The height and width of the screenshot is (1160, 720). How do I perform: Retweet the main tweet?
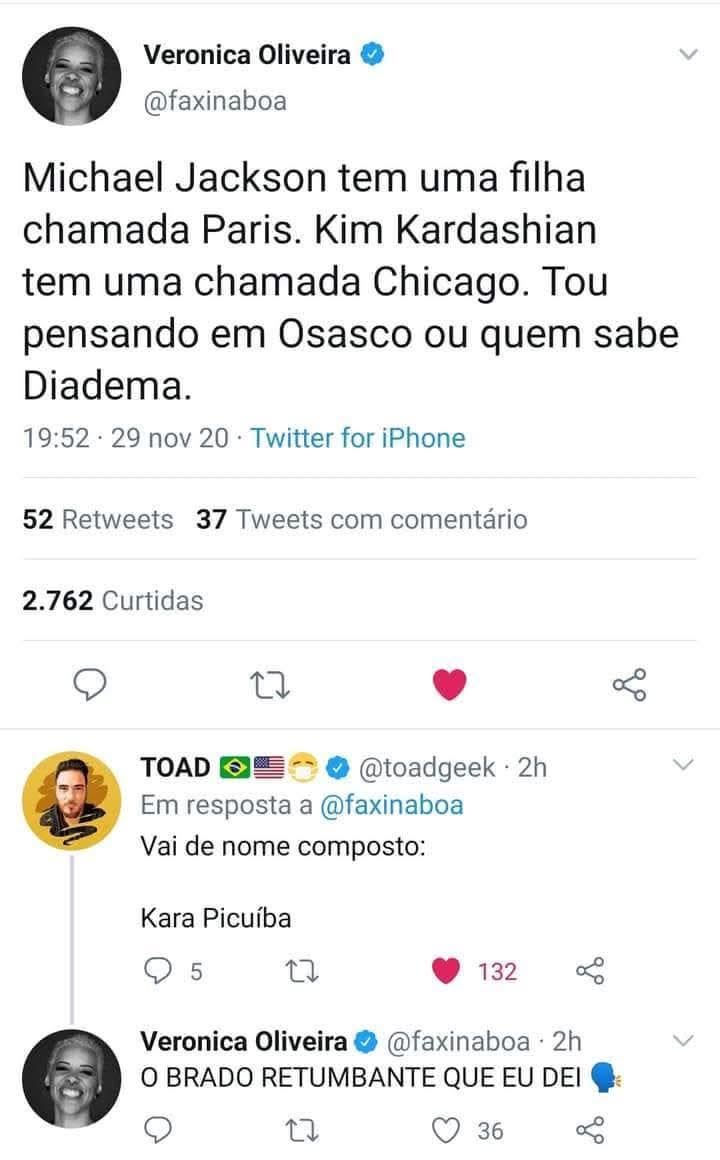click(x=269, y=685)
